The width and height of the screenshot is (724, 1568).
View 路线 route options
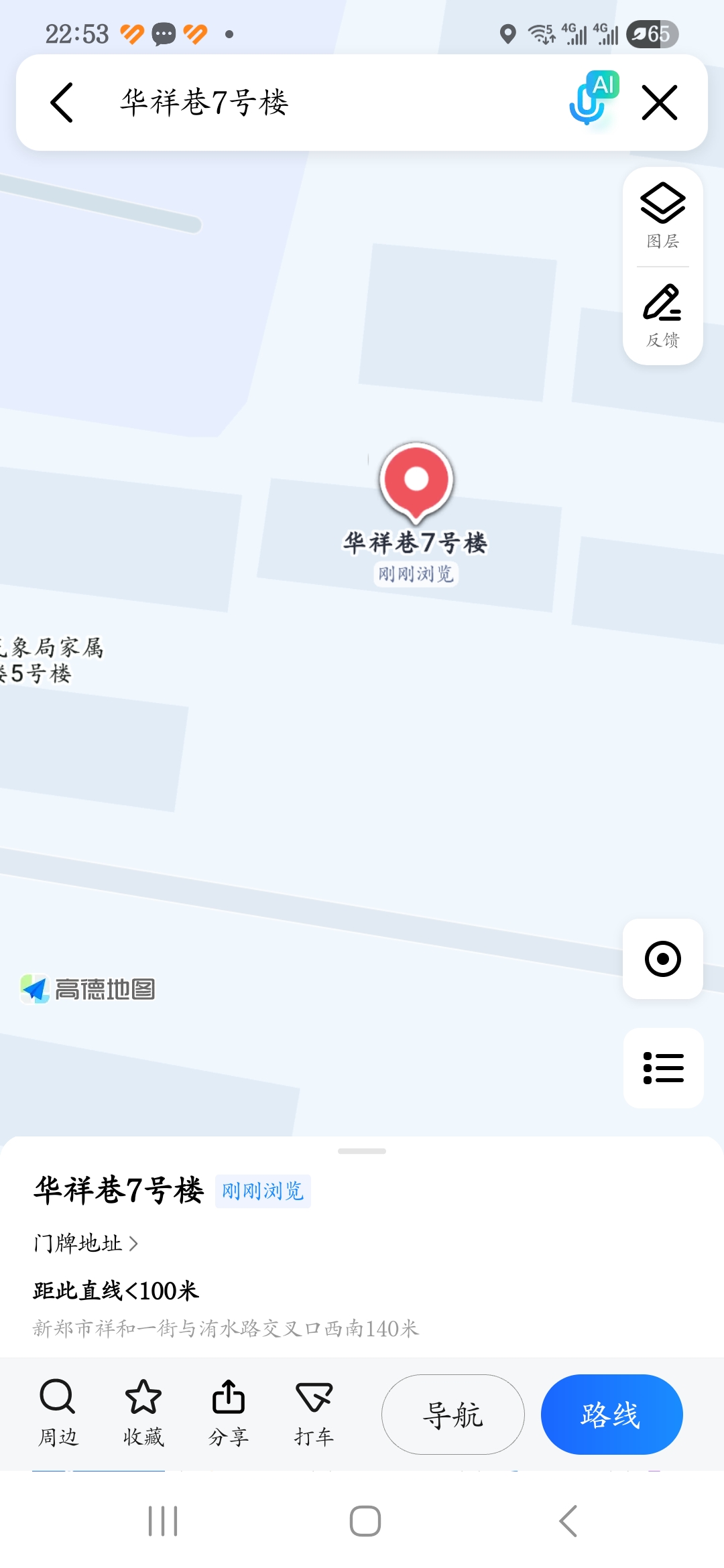click(611, 1415)
